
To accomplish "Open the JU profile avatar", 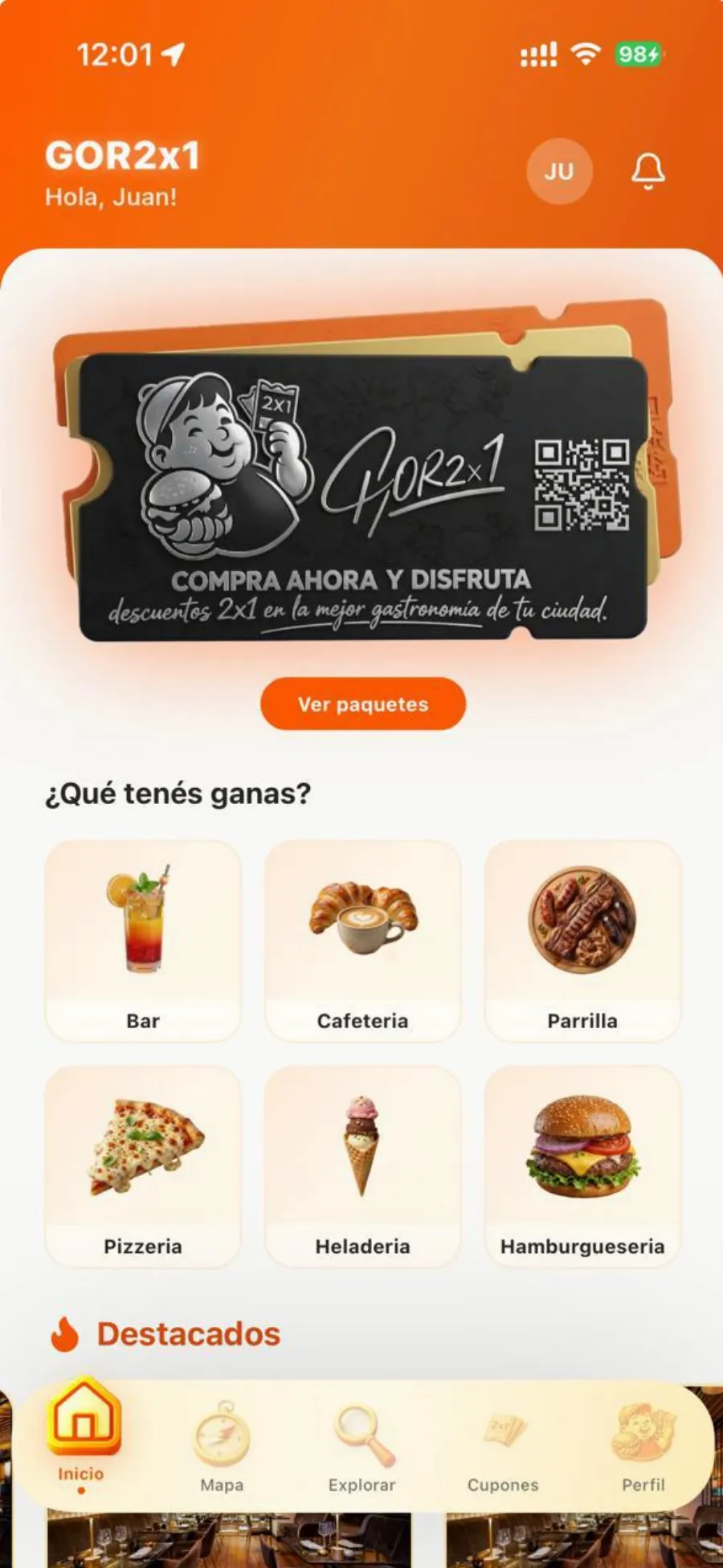I will [559, 171].
